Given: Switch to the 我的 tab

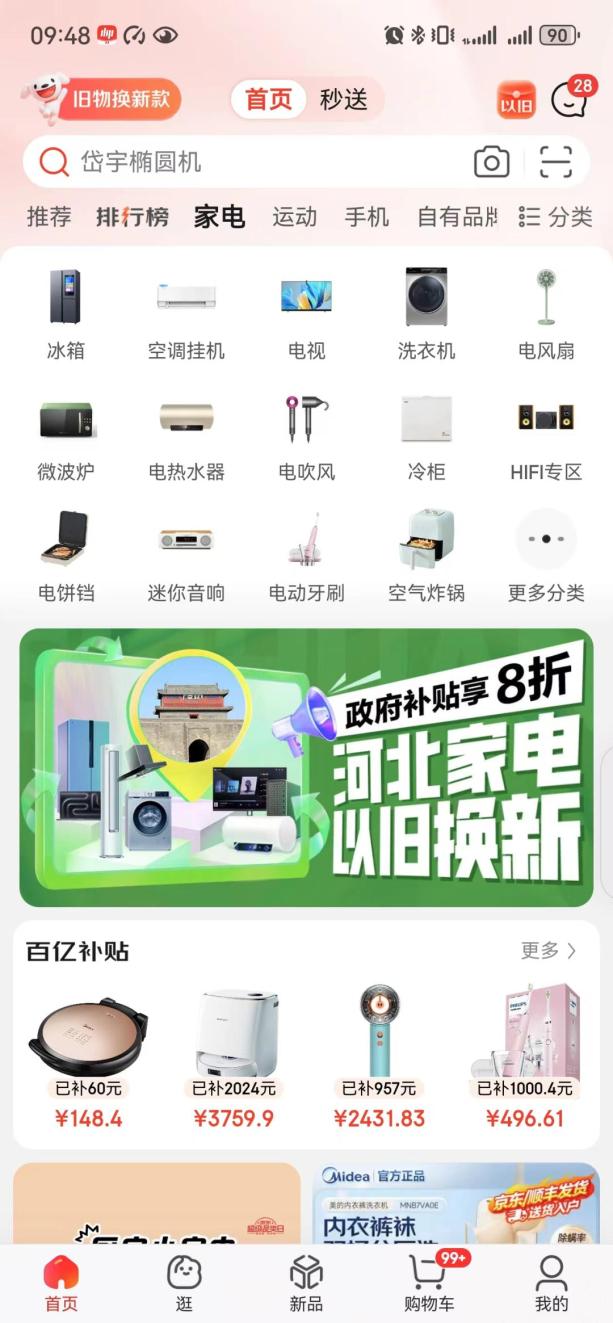Looking at the screenshot, I should (551, 1282).
